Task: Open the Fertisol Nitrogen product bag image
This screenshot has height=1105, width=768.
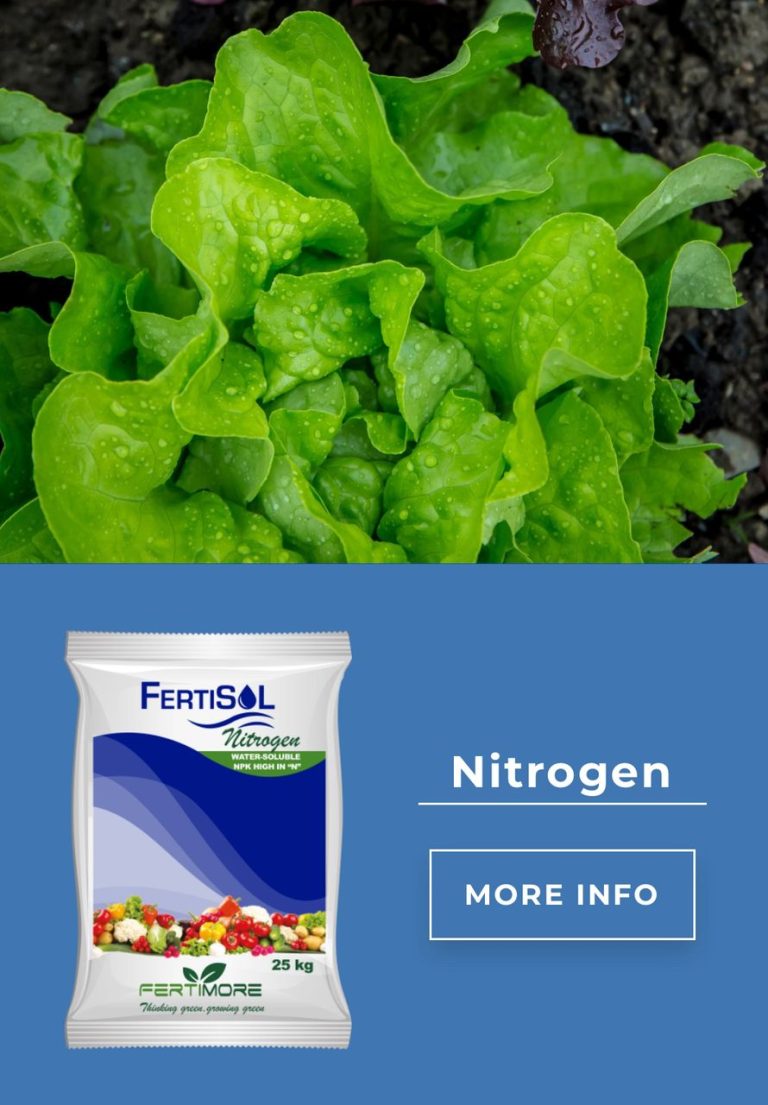Action: click(208, 838)
